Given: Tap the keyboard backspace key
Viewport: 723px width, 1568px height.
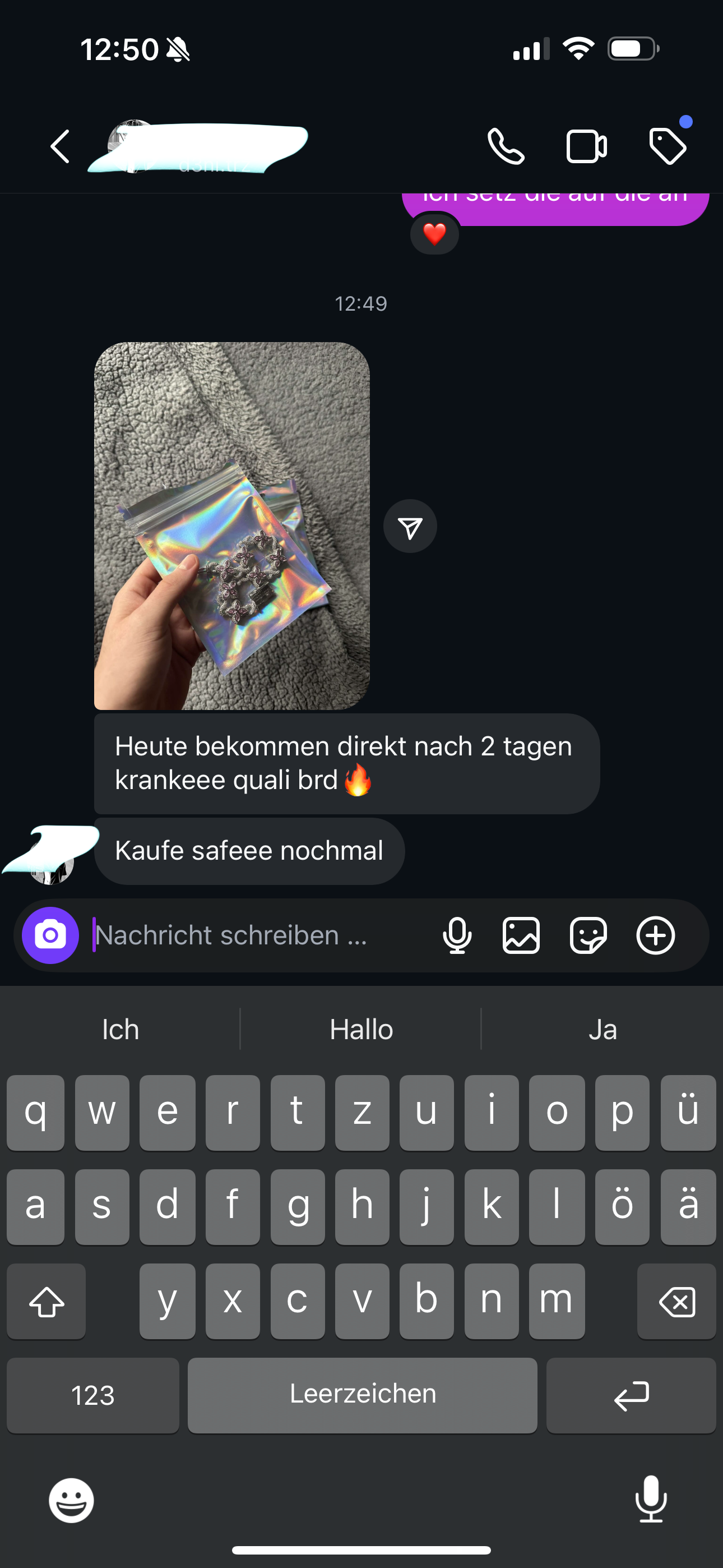Looking at the screenshot, I should pos(676,1302).
